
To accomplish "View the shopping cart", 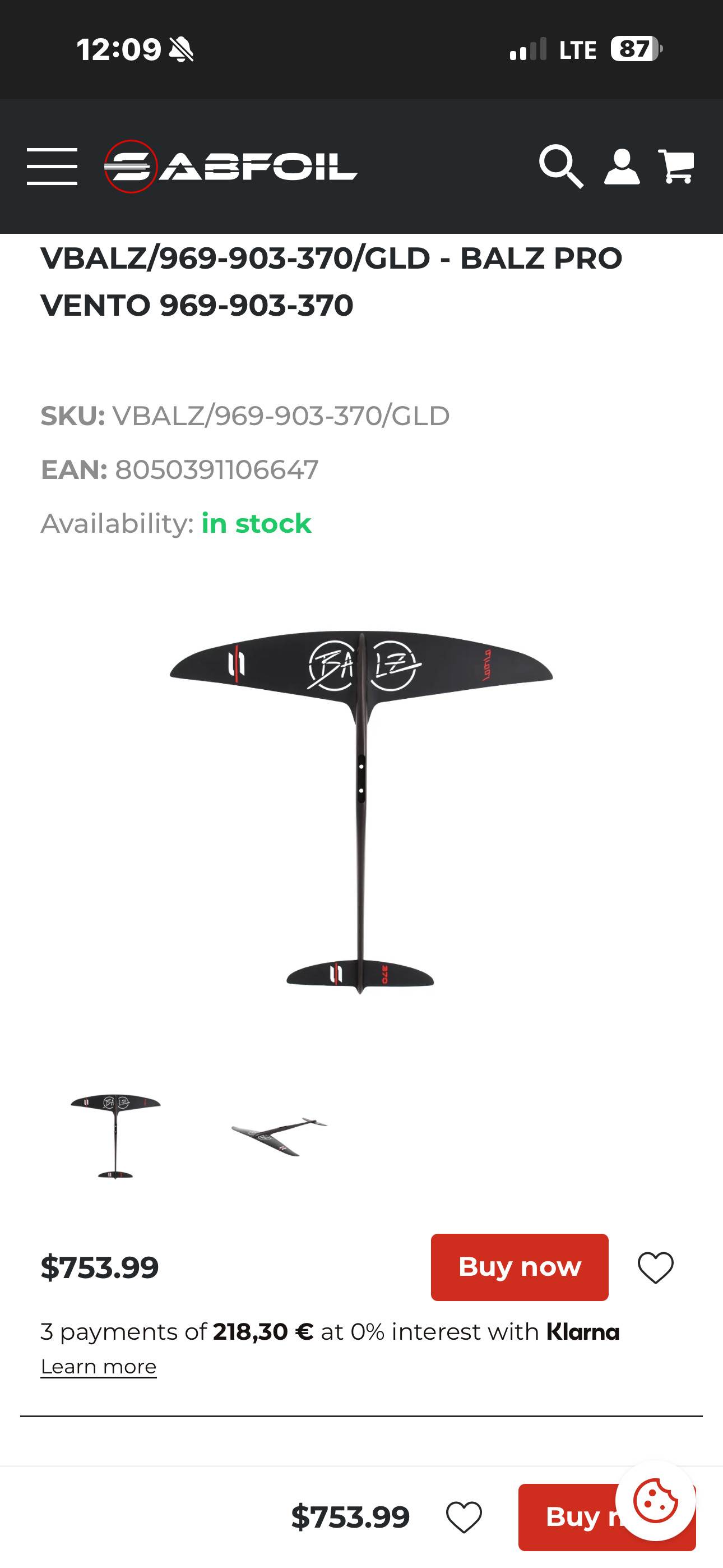I will (x=676, y=166).
